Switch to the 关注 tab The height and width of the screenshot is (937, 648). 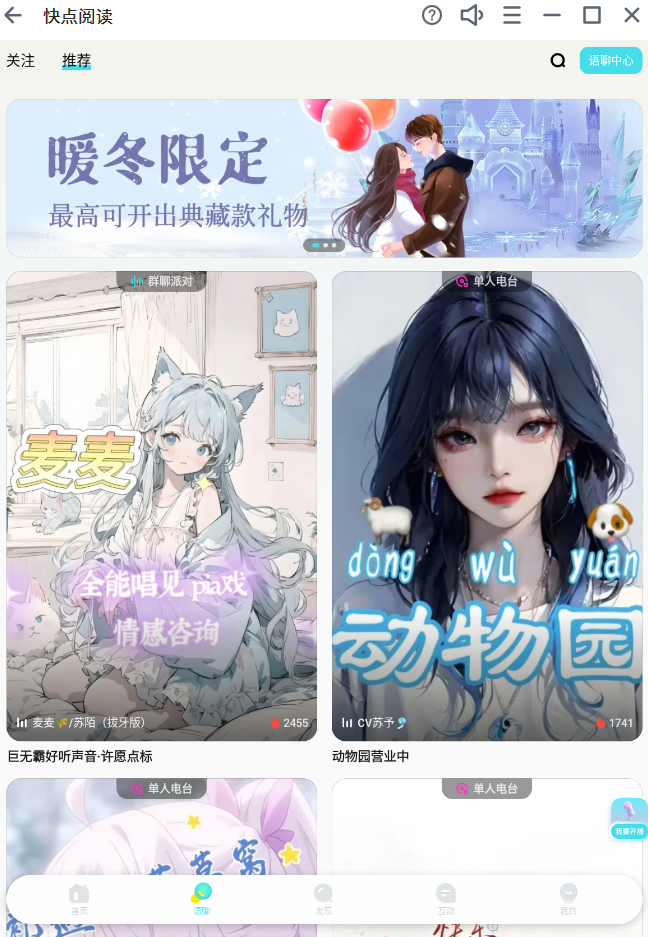pos(21,61)
